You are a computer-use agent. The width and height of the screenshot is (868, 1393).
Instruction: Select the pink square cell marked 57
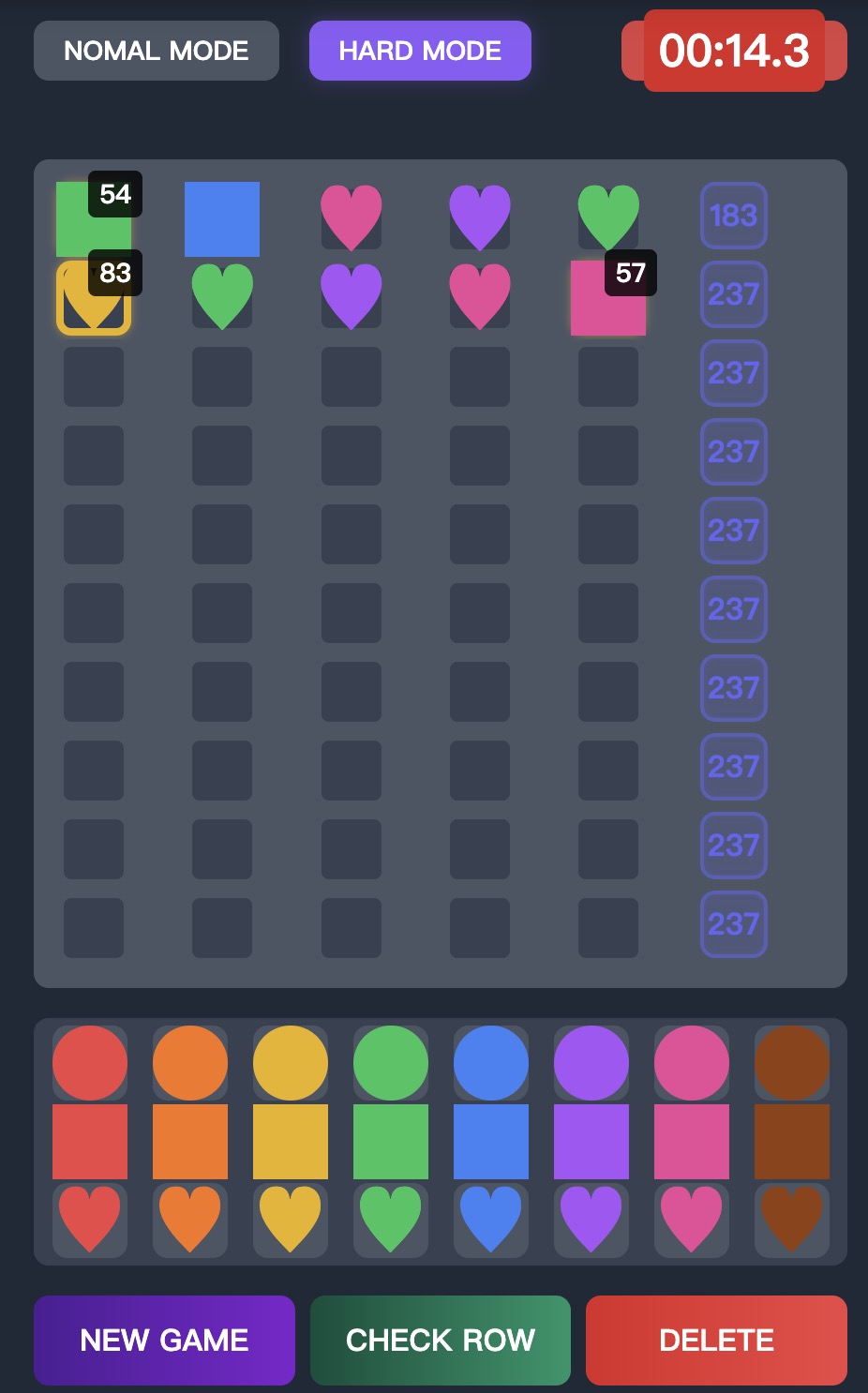[x=608, y=298]
